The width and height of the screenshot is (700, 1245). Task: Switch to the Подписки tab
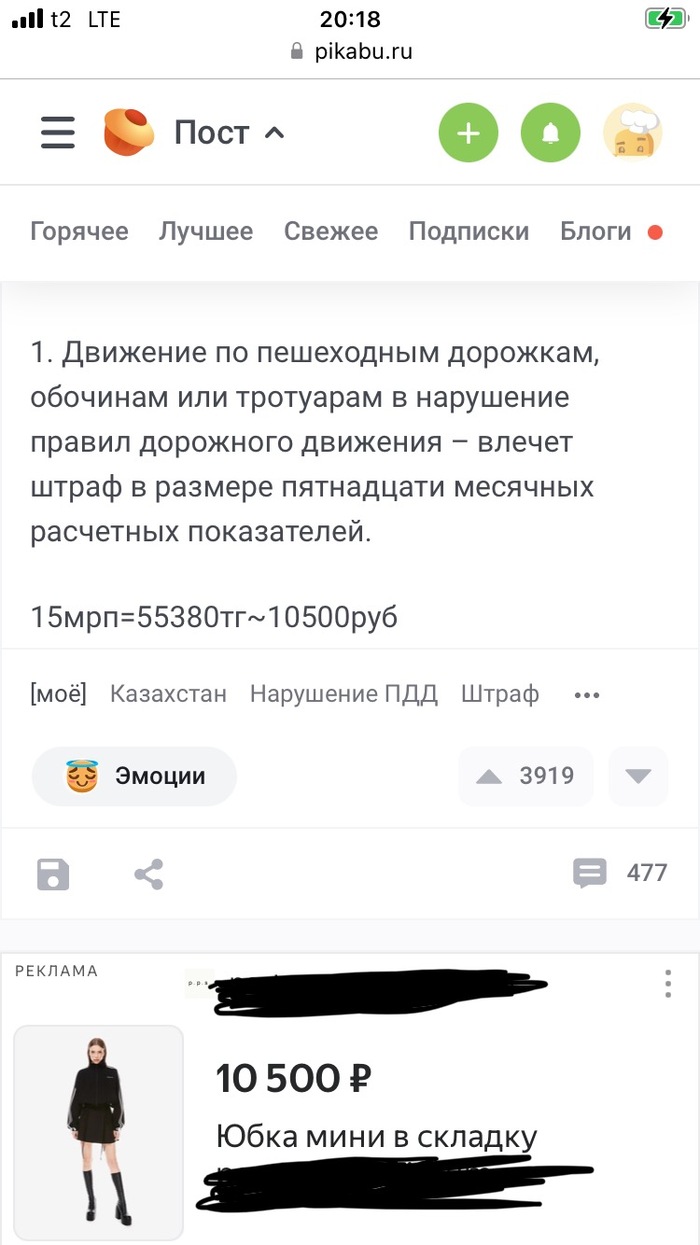coord(469,232)
